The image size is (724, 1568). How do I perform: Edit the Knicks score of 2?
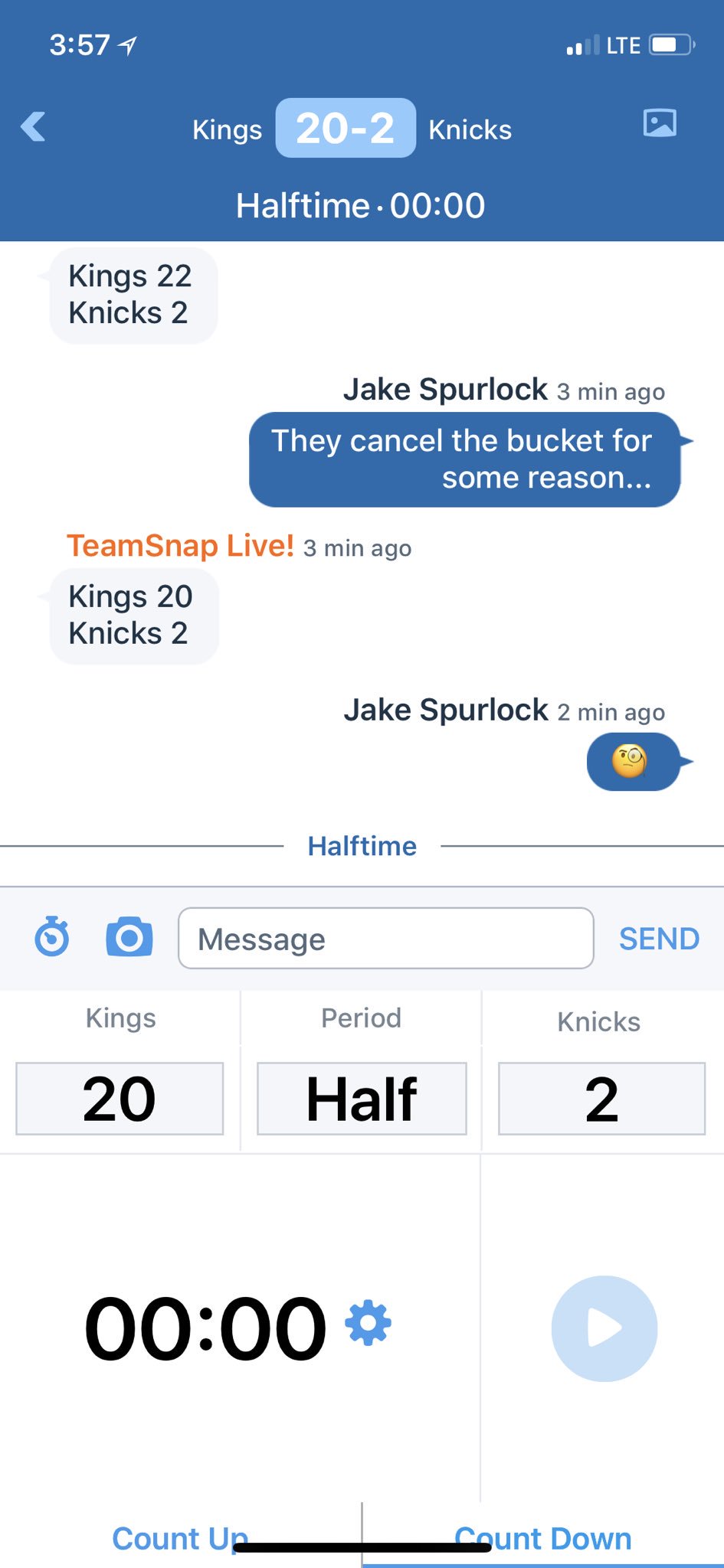pos(601,1099)
